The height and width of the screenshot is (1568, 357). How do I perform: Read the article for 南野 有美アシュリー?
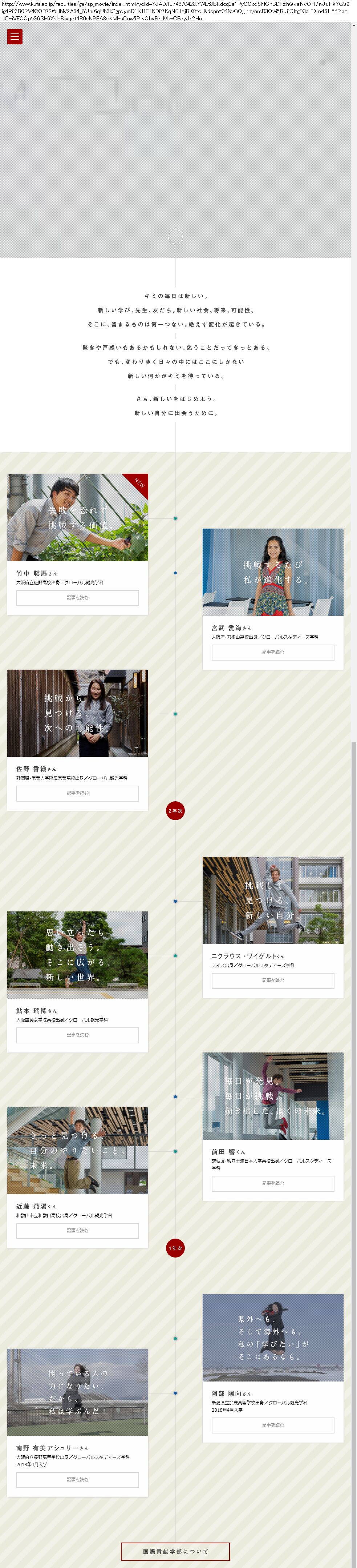77,1479
